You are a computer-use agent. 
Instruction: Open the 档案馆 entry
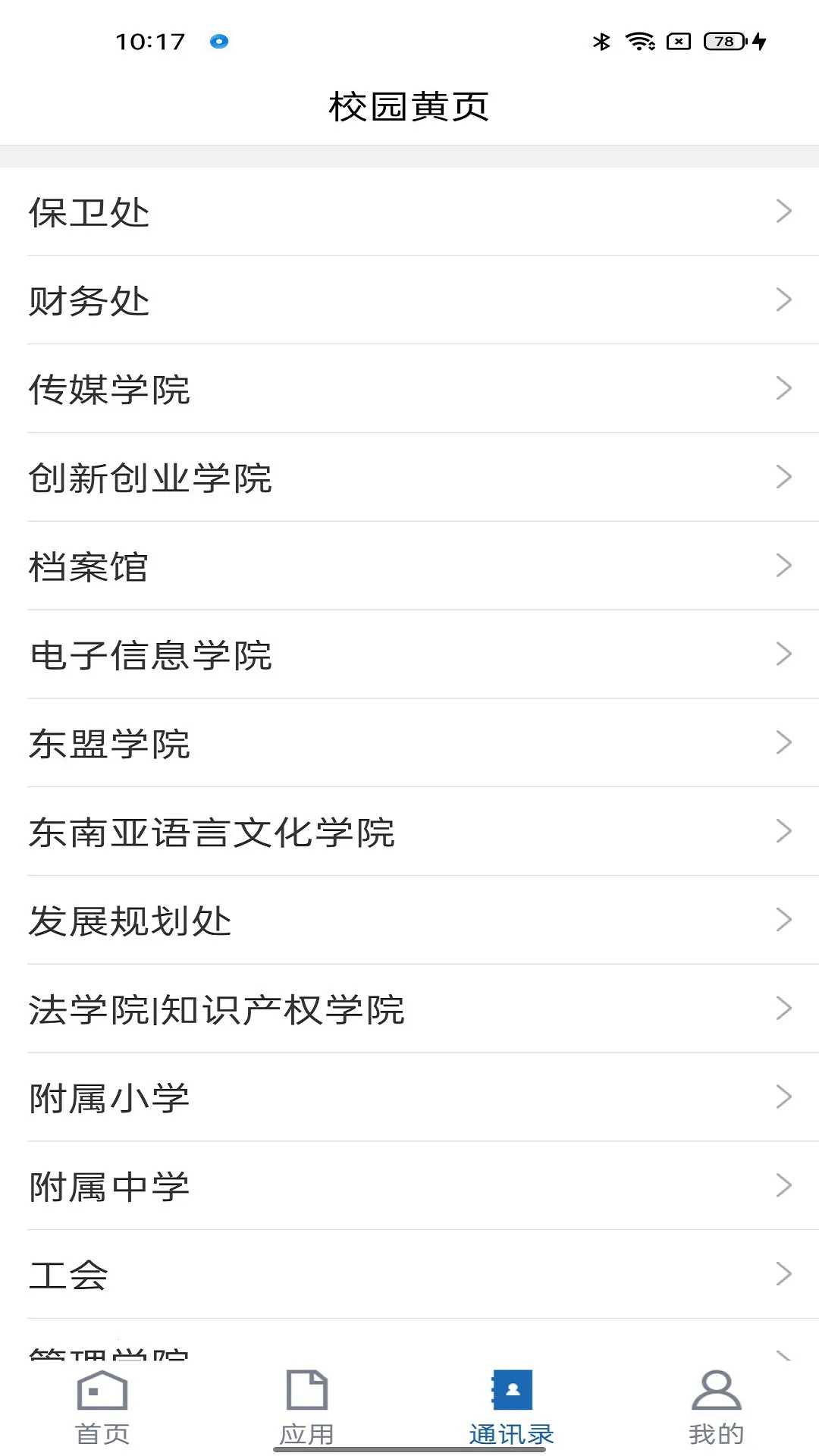[x=409, y=566]
